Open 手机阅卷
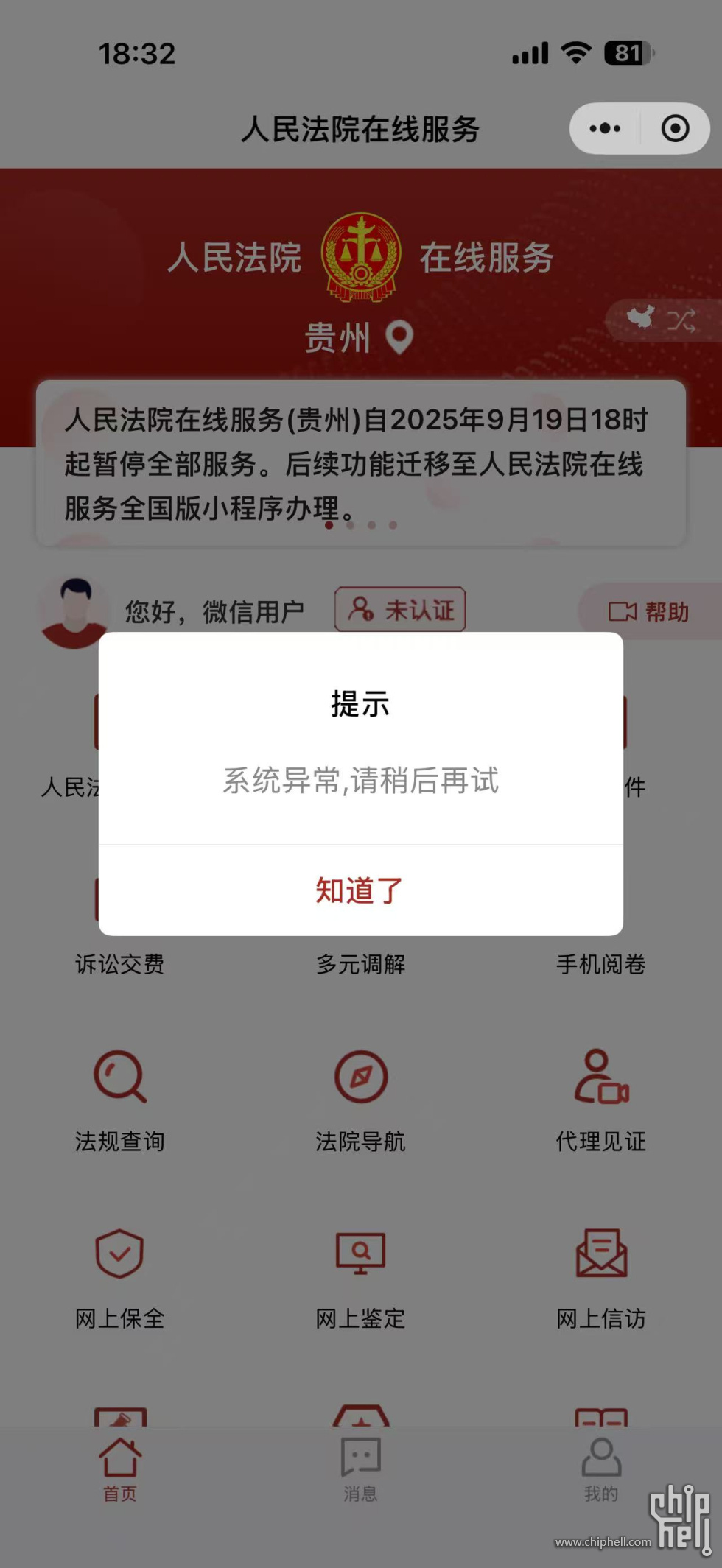722x1568 pixels. [600, 964]
